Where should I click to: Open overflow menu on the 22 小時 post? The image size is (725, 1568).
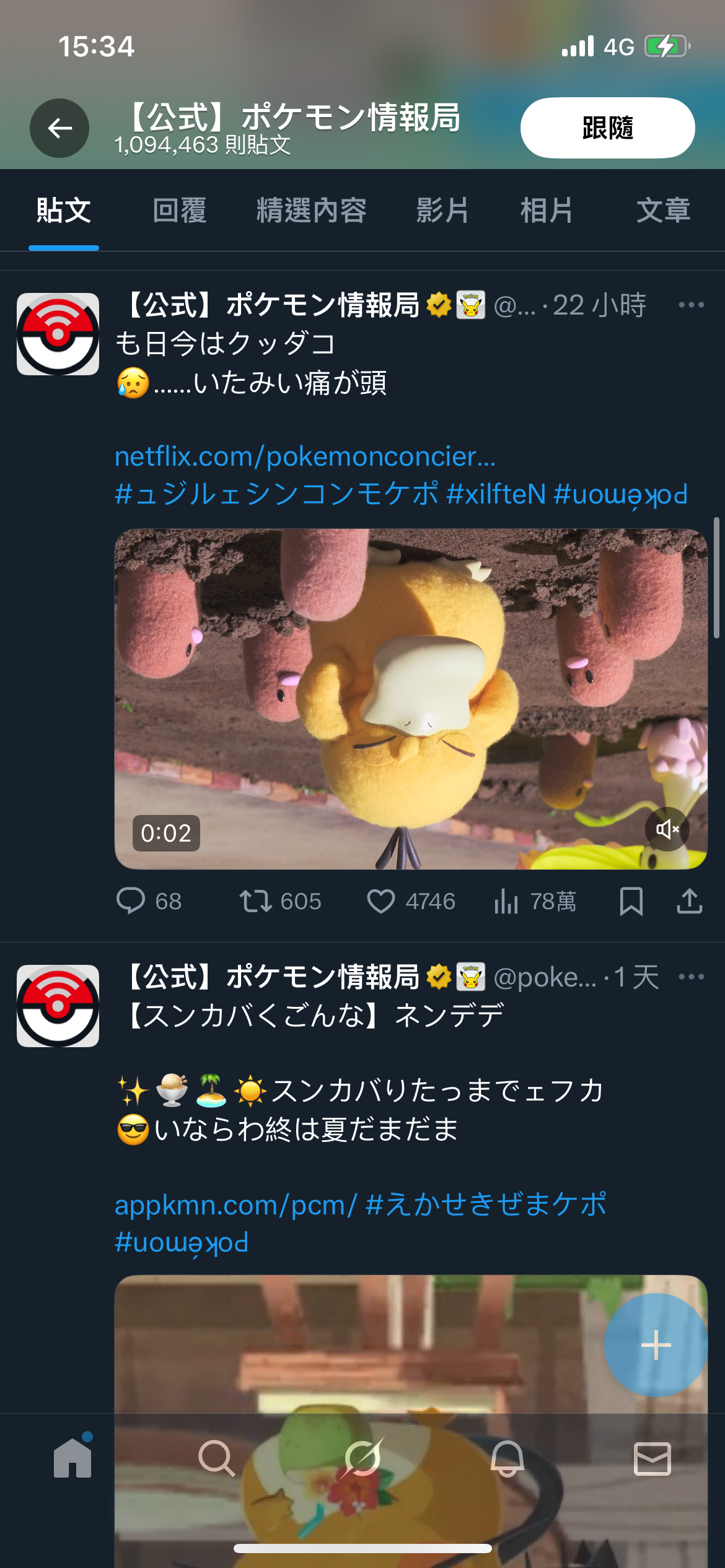pyautogui.click(x=691, y=305)
